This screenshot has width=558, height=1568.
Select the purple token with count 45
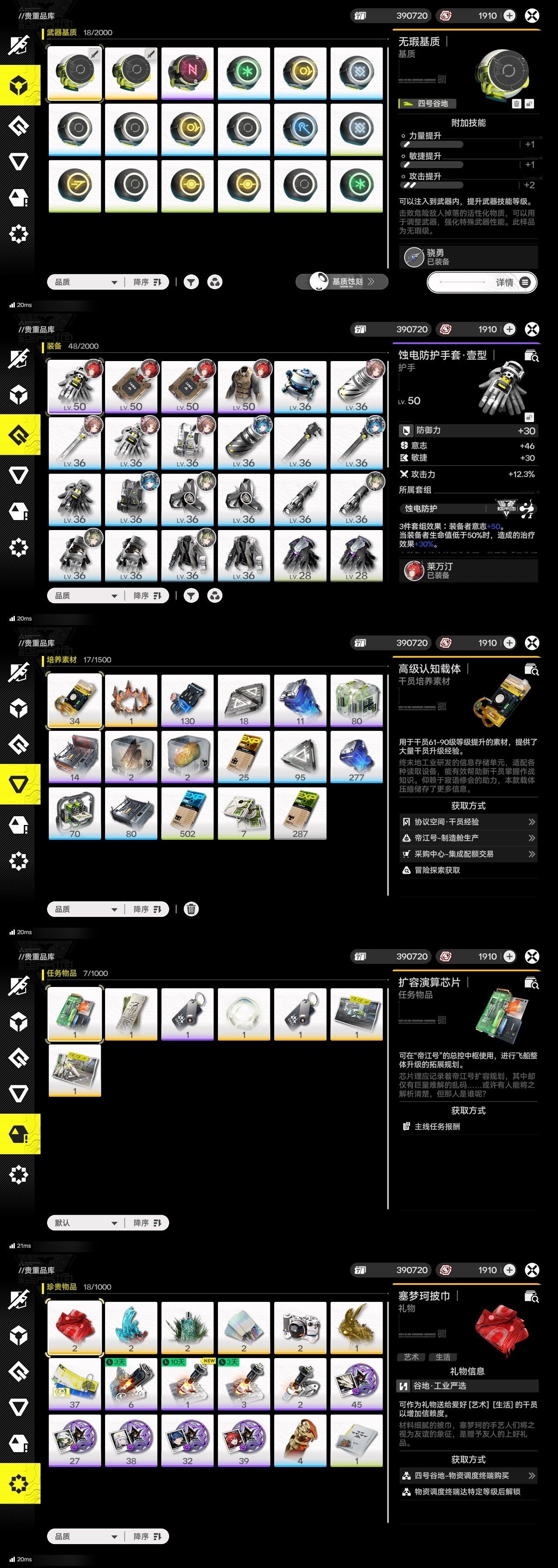356,1384
